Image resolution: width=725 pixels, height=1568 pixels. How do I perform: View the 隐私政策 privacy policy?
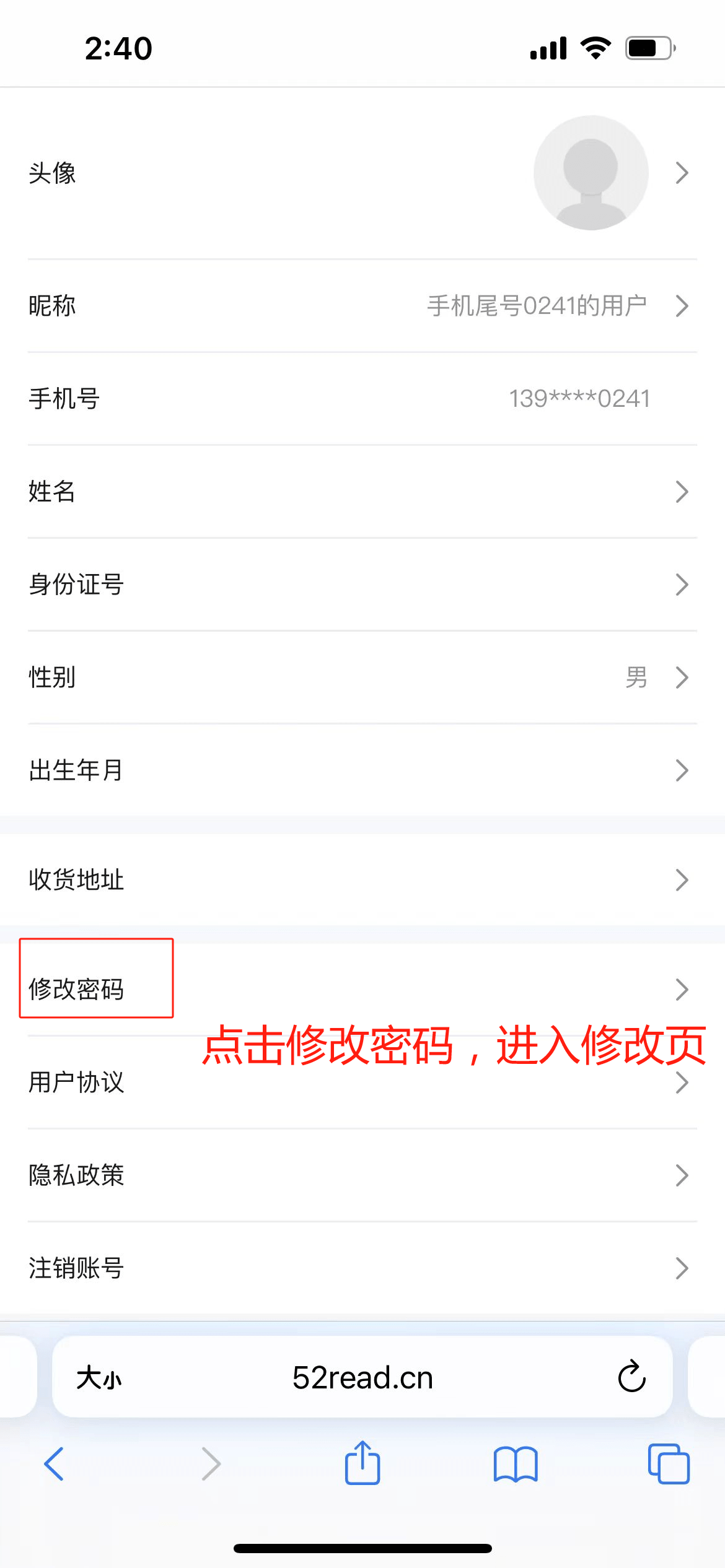coord(362,1175)
